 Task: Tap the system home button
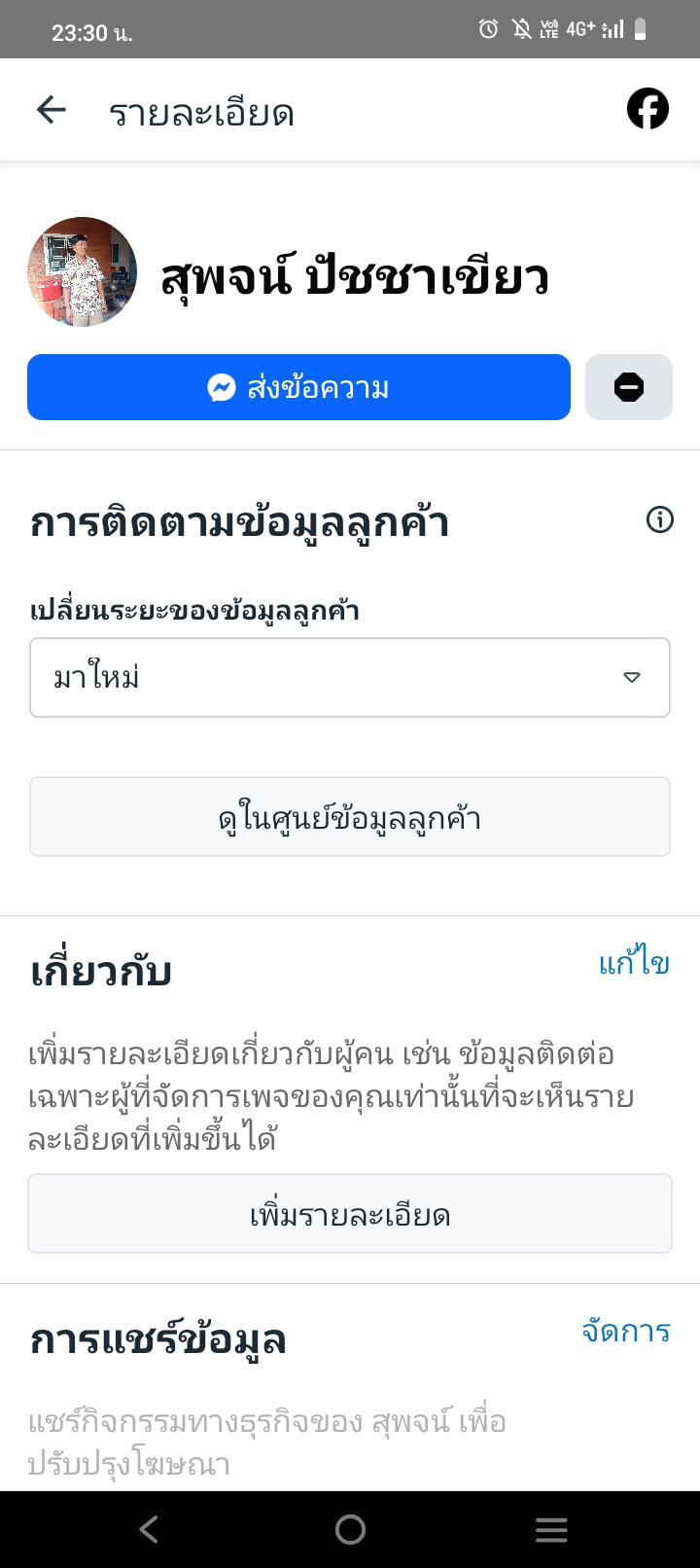(350, 1530)
